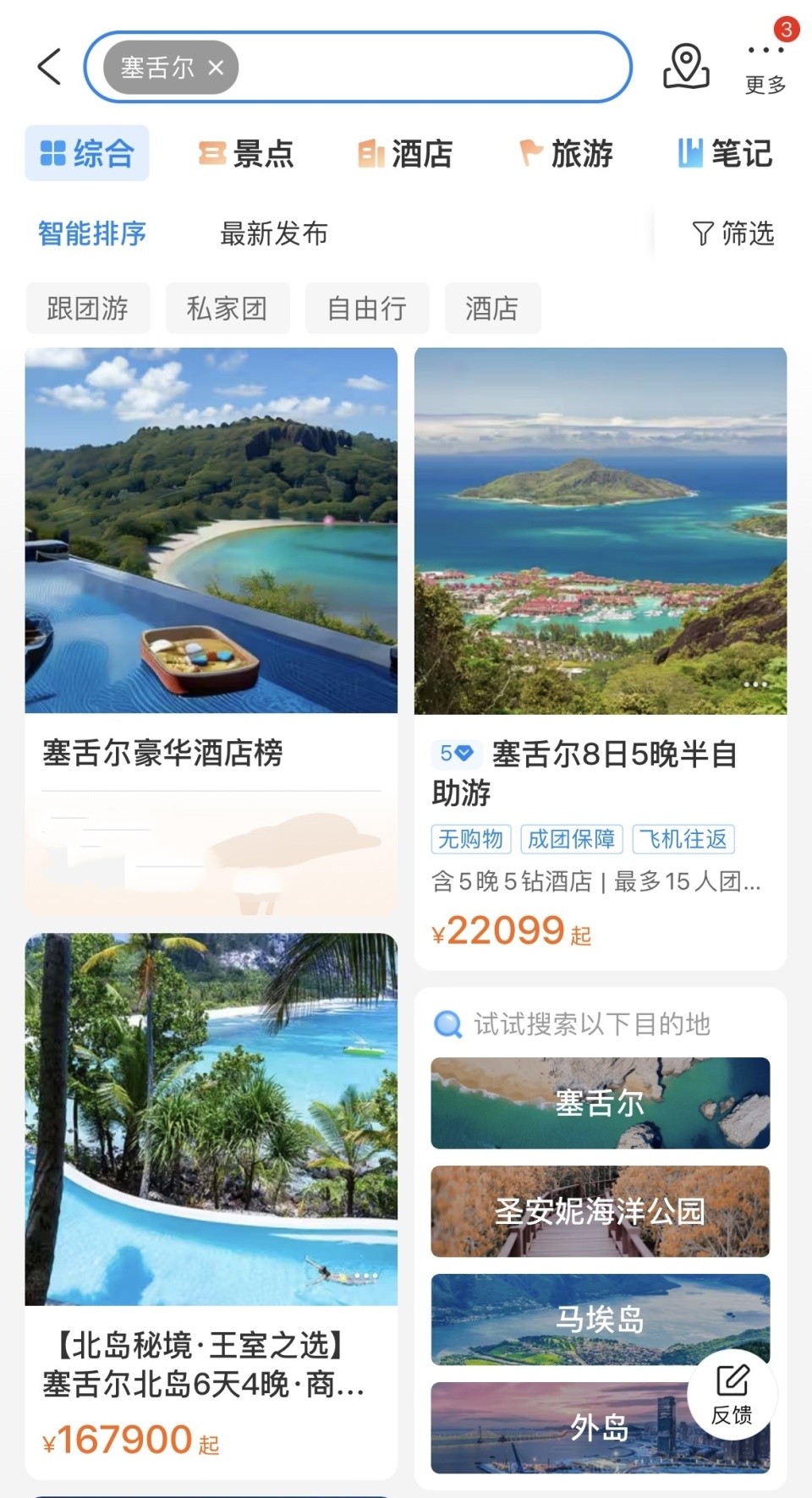Go back with the arrow icon
Viewport: 812px width, 1498px height.
(50, 67)
